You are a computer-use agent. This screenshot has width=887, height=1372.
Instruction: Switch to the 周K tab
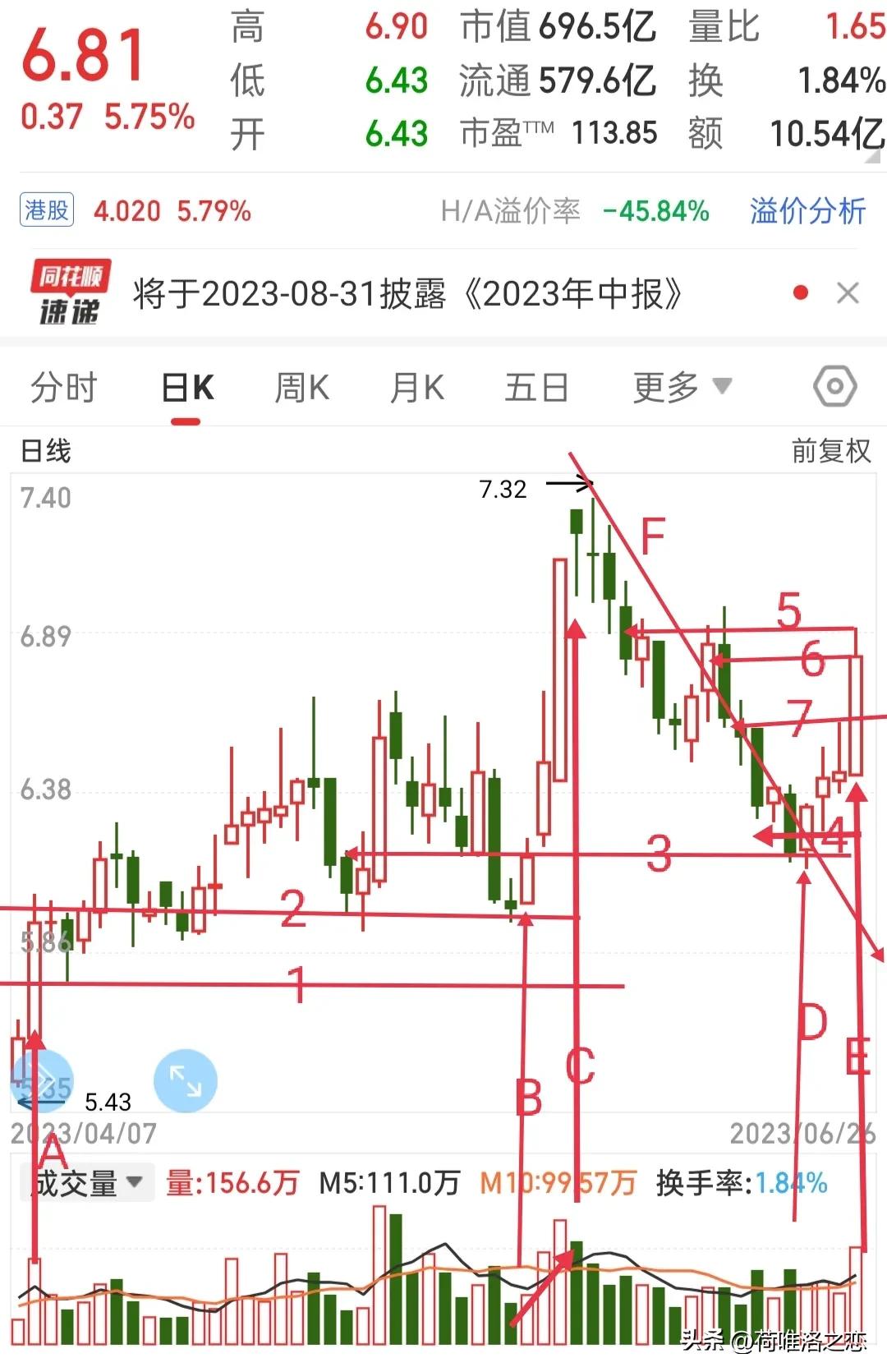coord(301,386)
